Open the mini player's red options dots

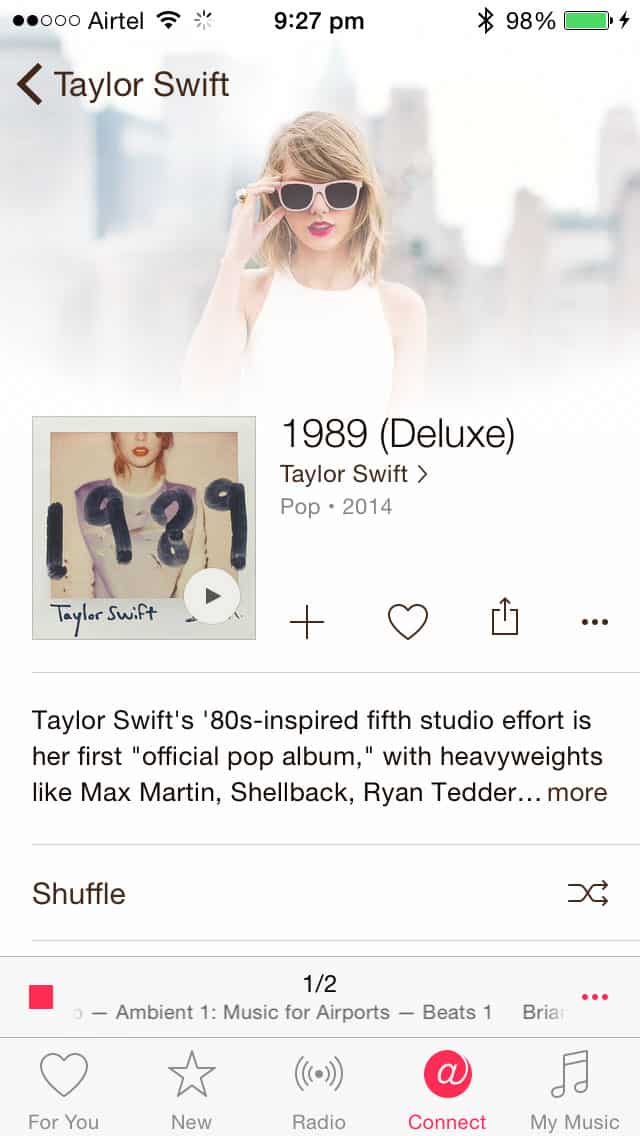594,997
